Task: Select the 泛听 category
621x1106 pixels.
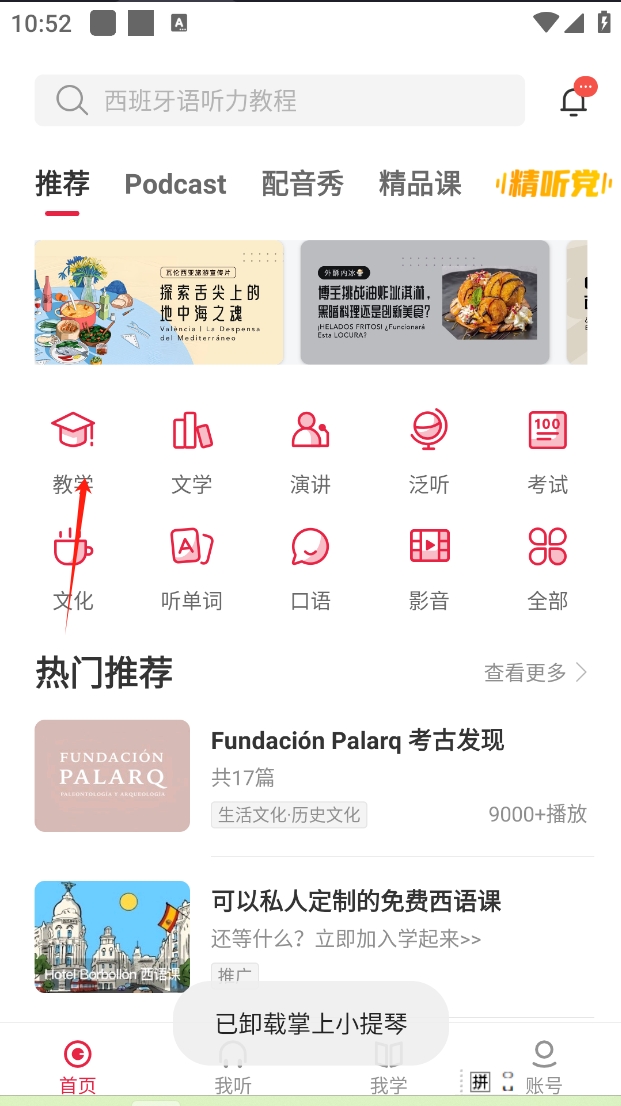Action: pyautogui.click(x=429, y=452)
